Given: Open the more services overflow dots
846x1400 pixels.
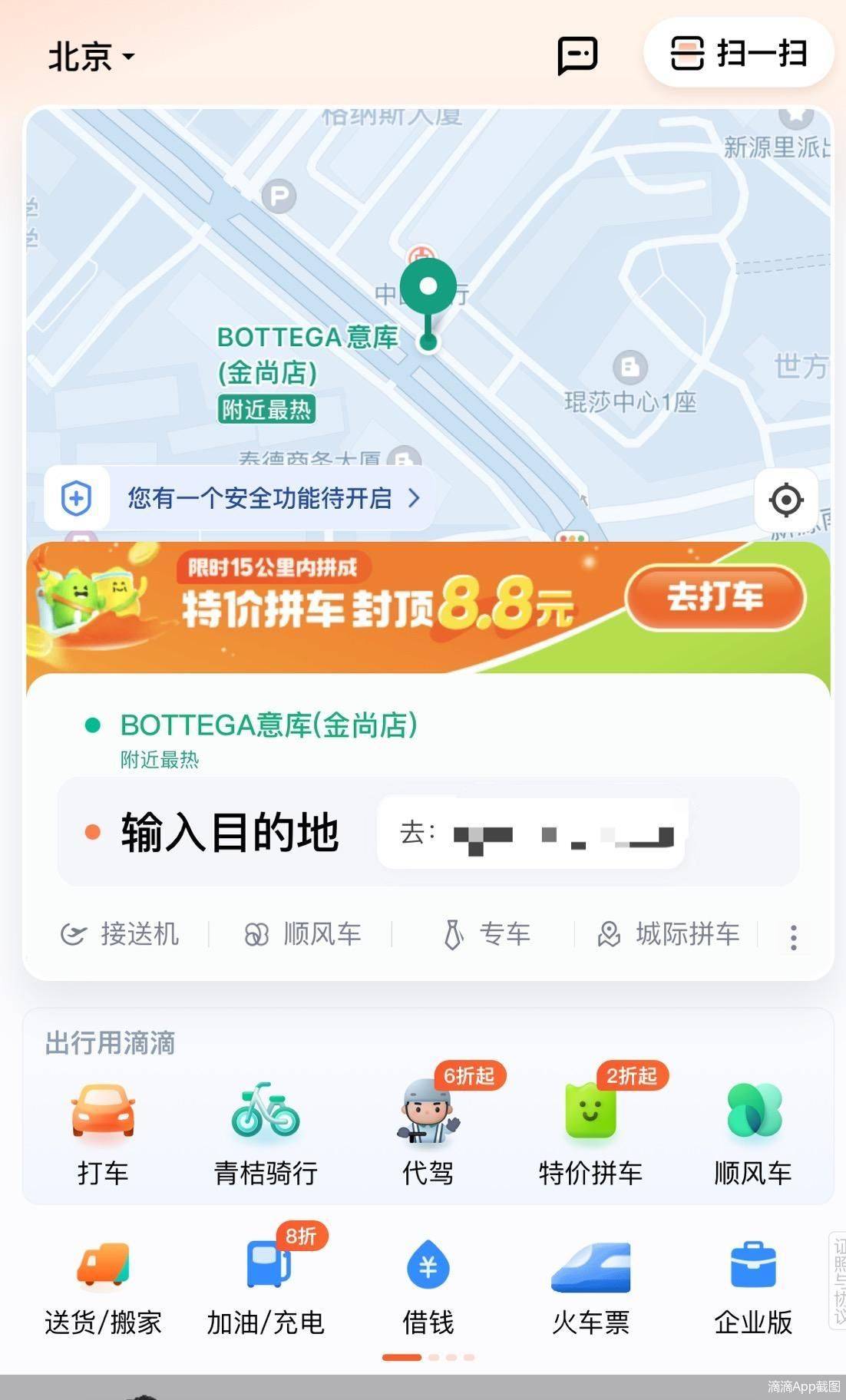Looking at the screenshot, I should 793,937.
